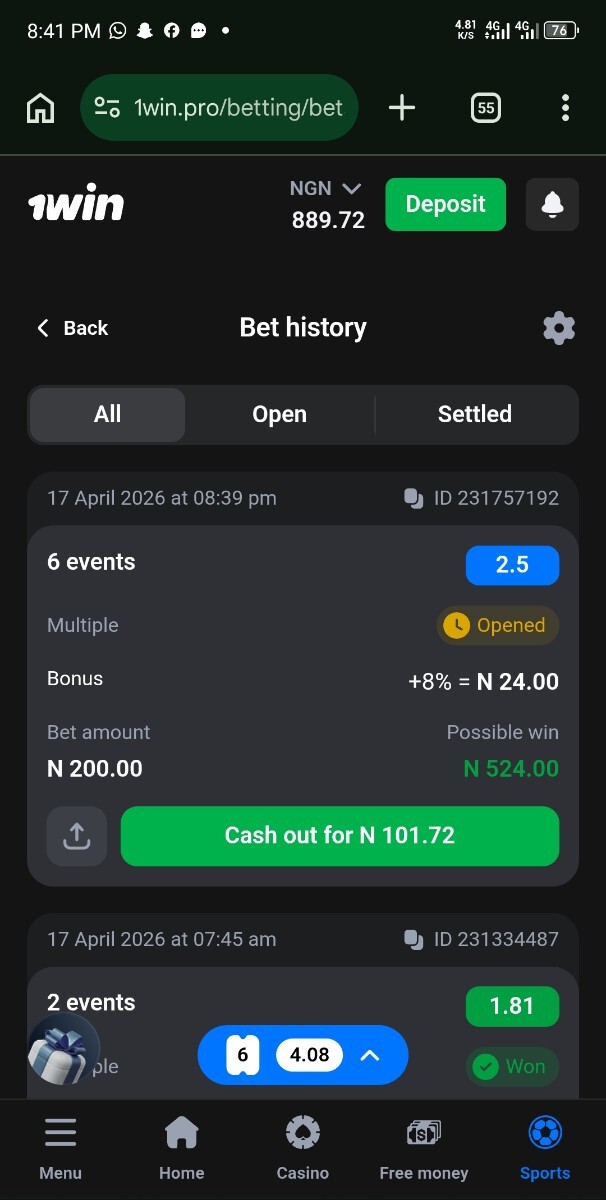Viewport: 606px width, 1200px height.
Task: Switch to the Settled bets tab
Action: [474, 415]
